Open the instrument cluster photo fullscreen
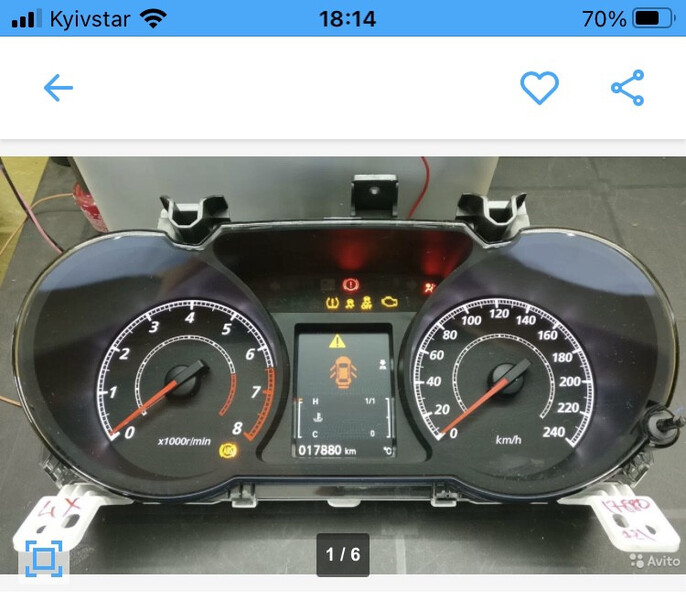The width and height of the screenshot is (686, 600). tap(343, 340)
